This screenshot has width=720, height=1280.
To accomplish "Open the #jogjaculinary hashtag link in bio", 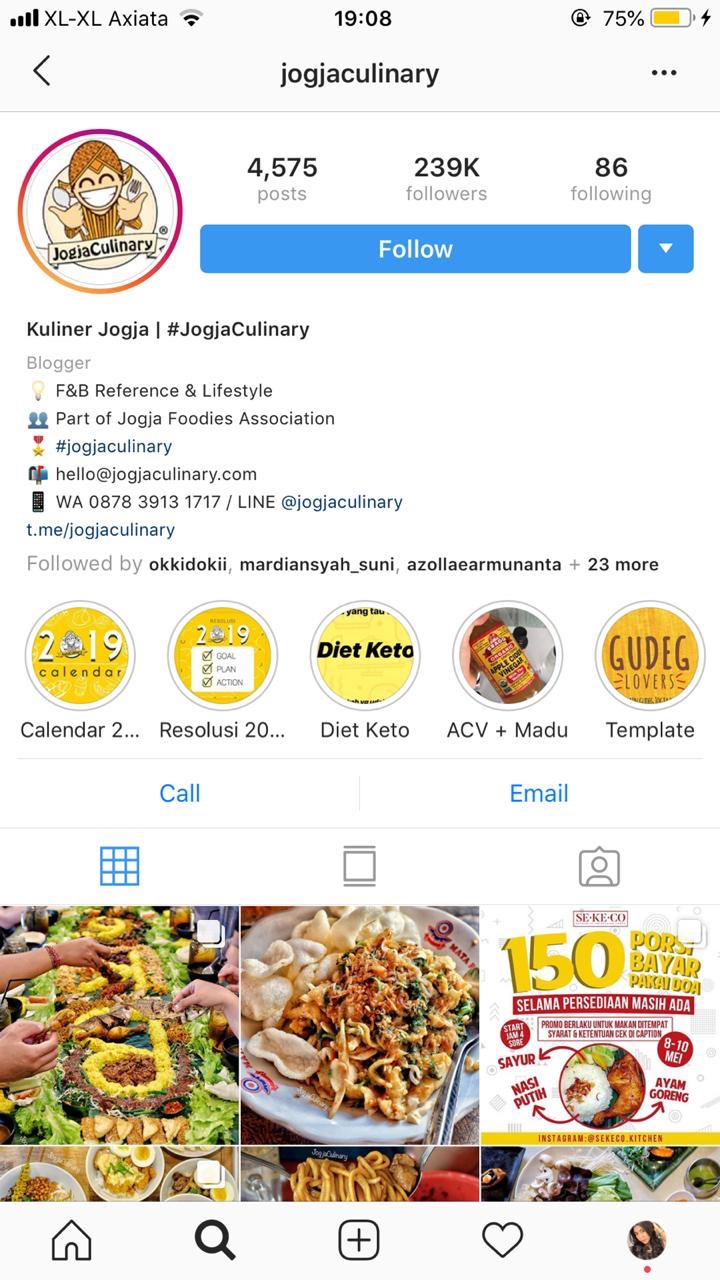I will (x=113, y=446).
